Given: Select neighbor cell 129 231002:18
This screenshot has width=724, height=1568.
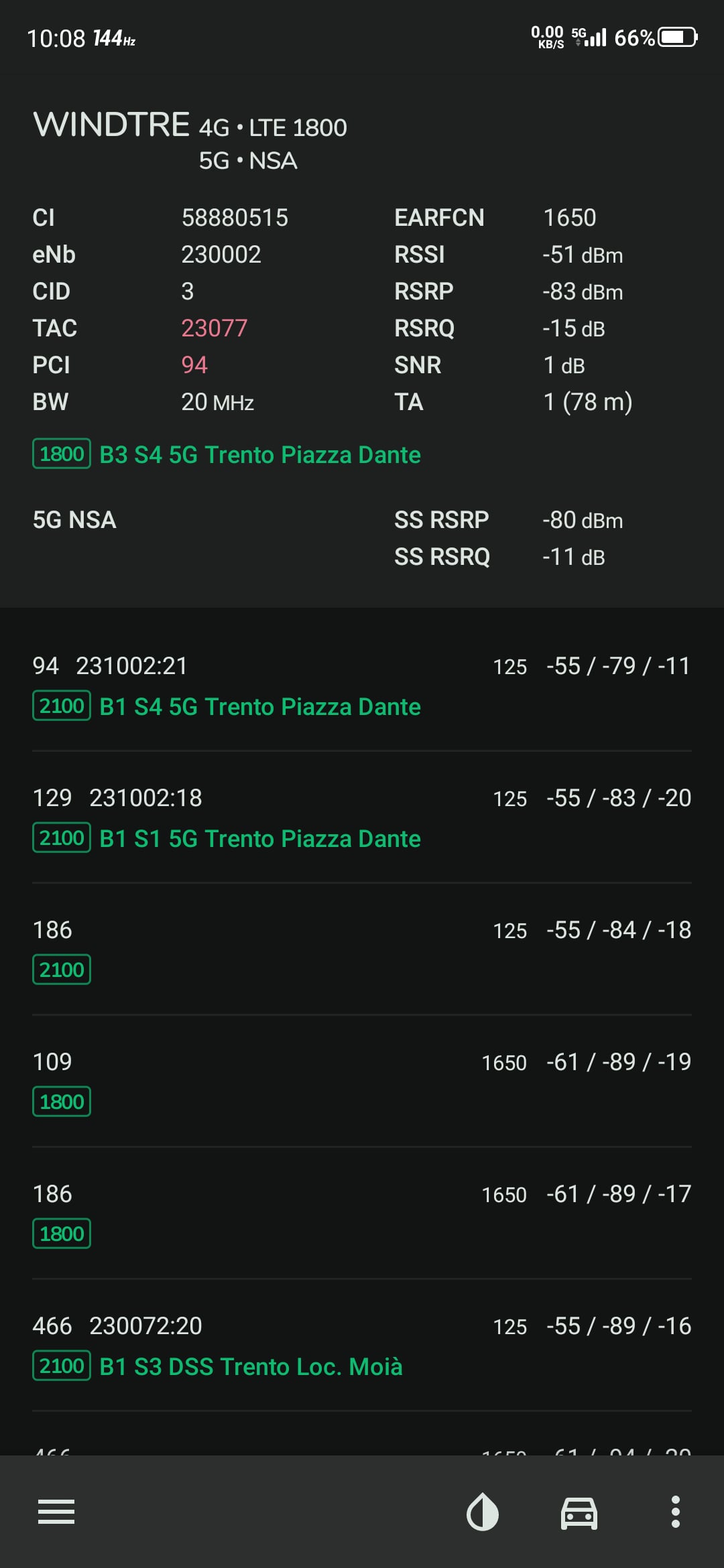Looking at the screenshot, I should pos(362,818).
